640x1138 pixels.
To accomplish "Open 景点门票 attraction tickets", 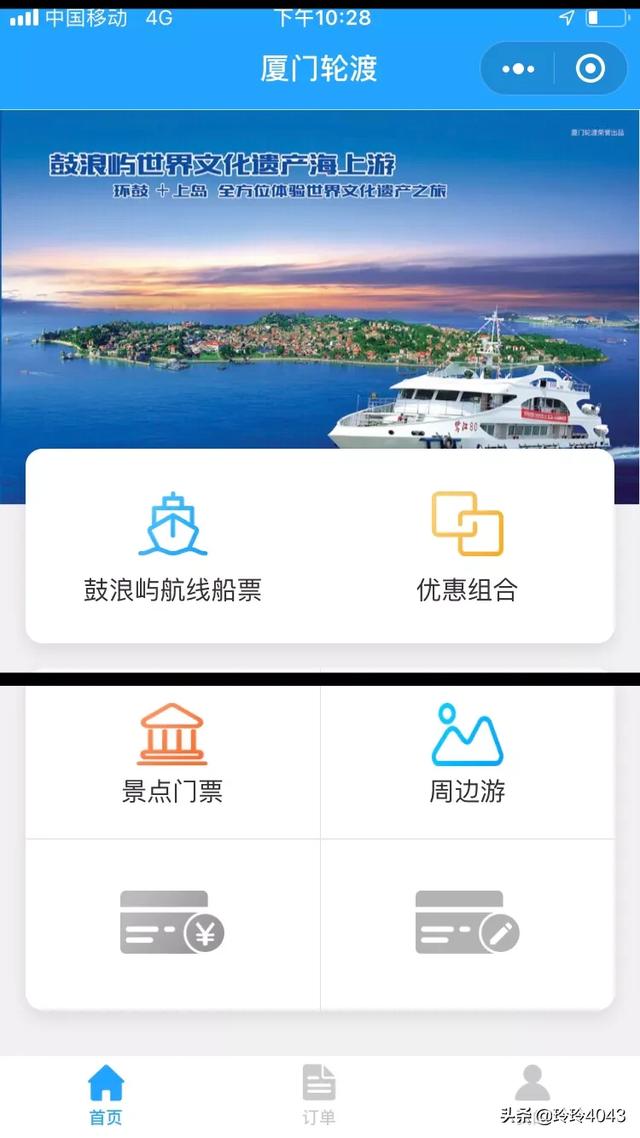I will (x=172, y=755).
